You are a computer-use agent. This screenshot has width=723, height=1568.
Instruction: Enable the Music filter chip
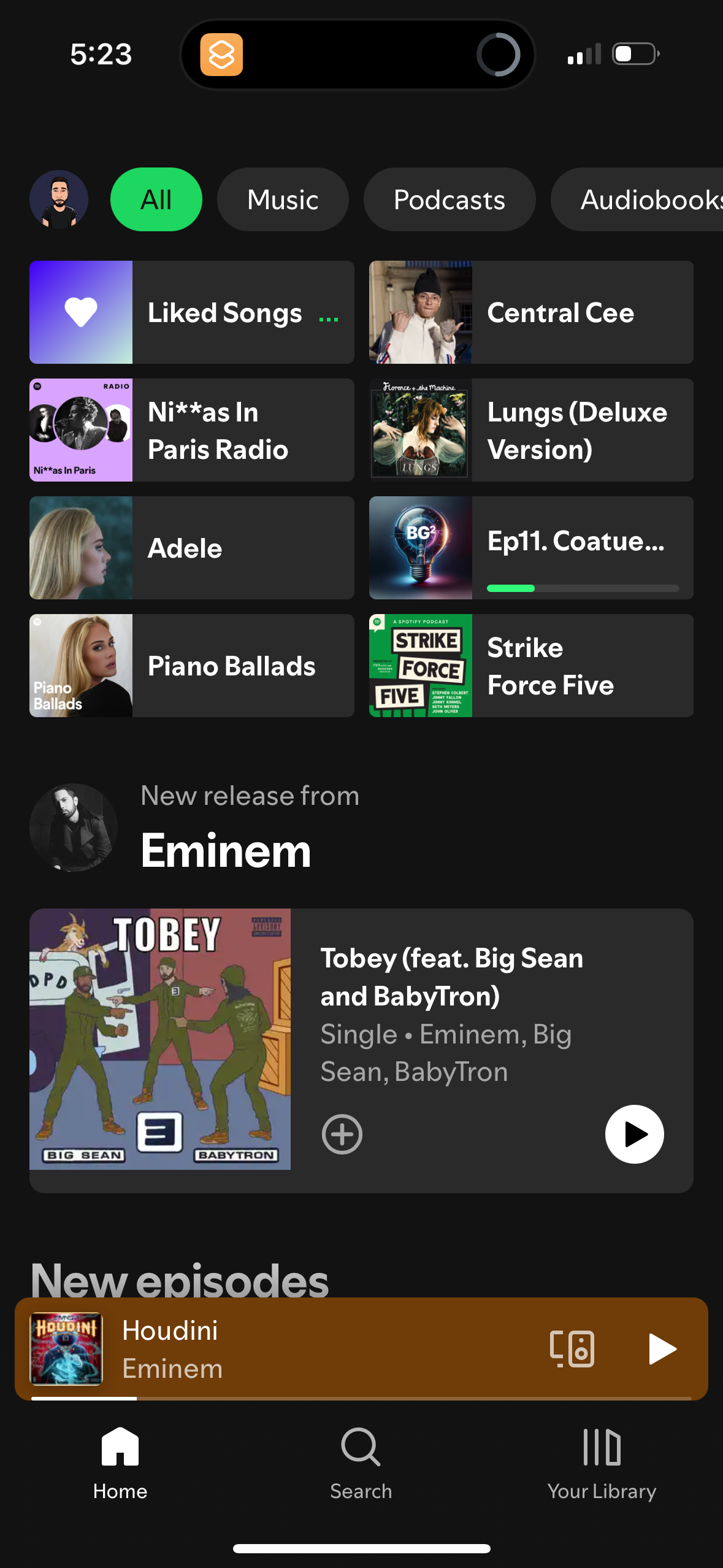click(282, 199)
